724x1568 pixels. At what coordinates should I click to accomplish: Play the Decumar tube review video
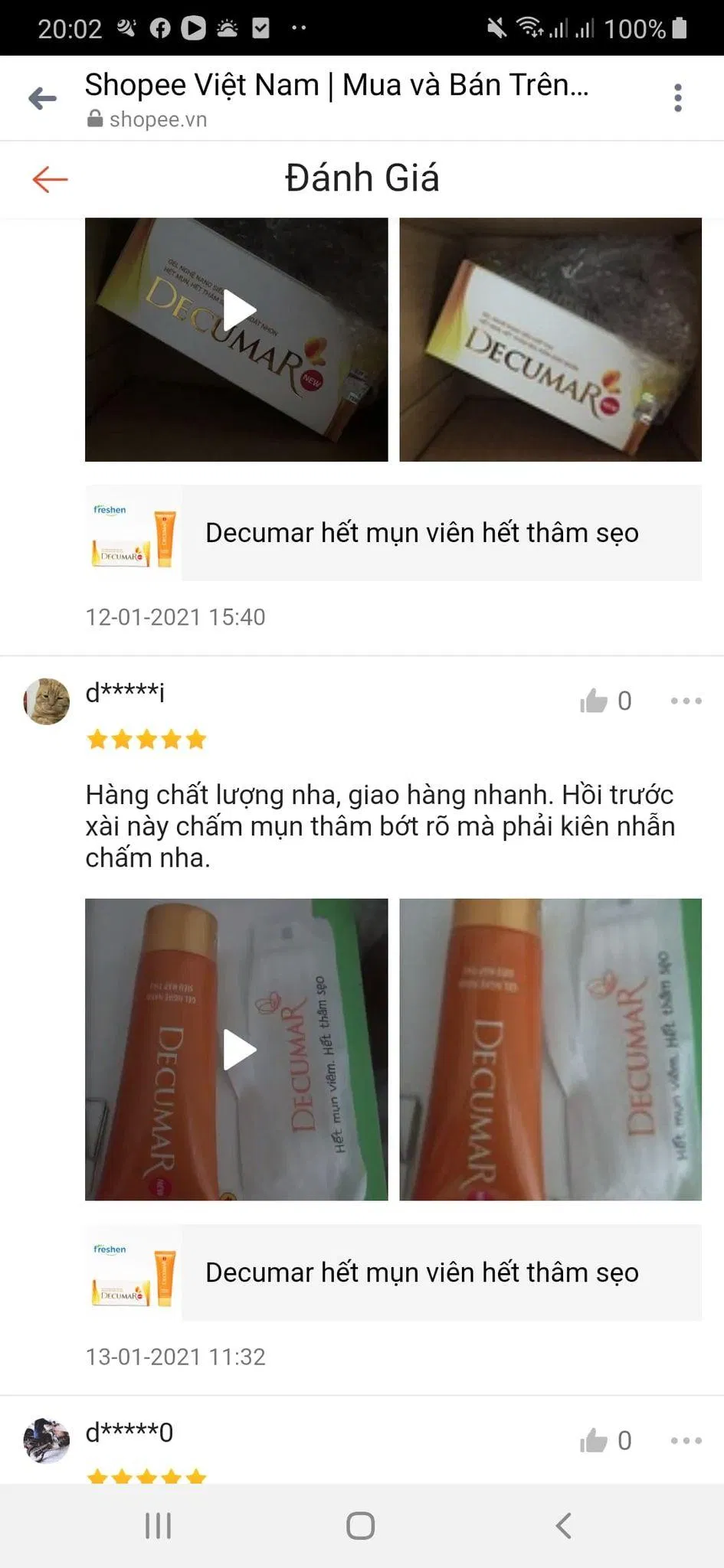click(x=238, y=1049)
